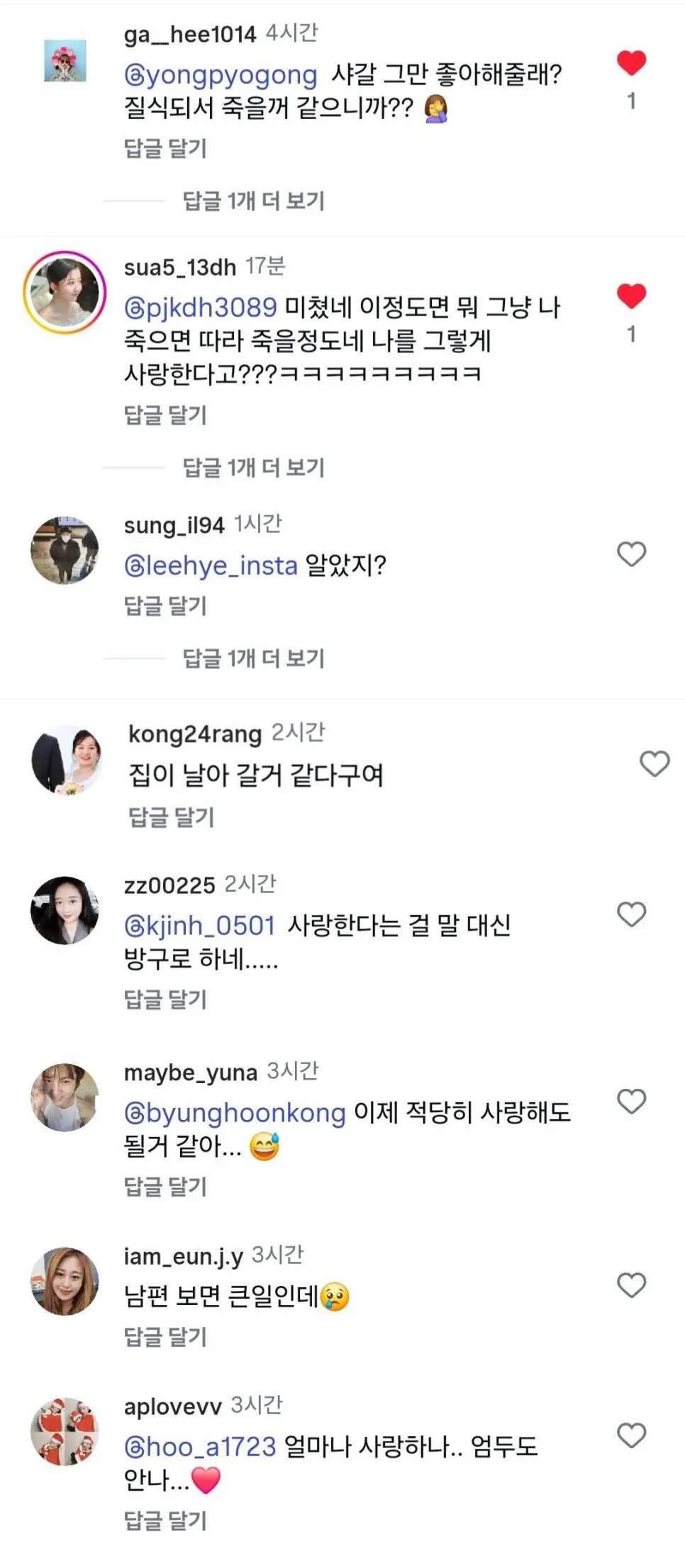
Task: Open the @kjinh_0501 mention
Action: tap(199, 926)
